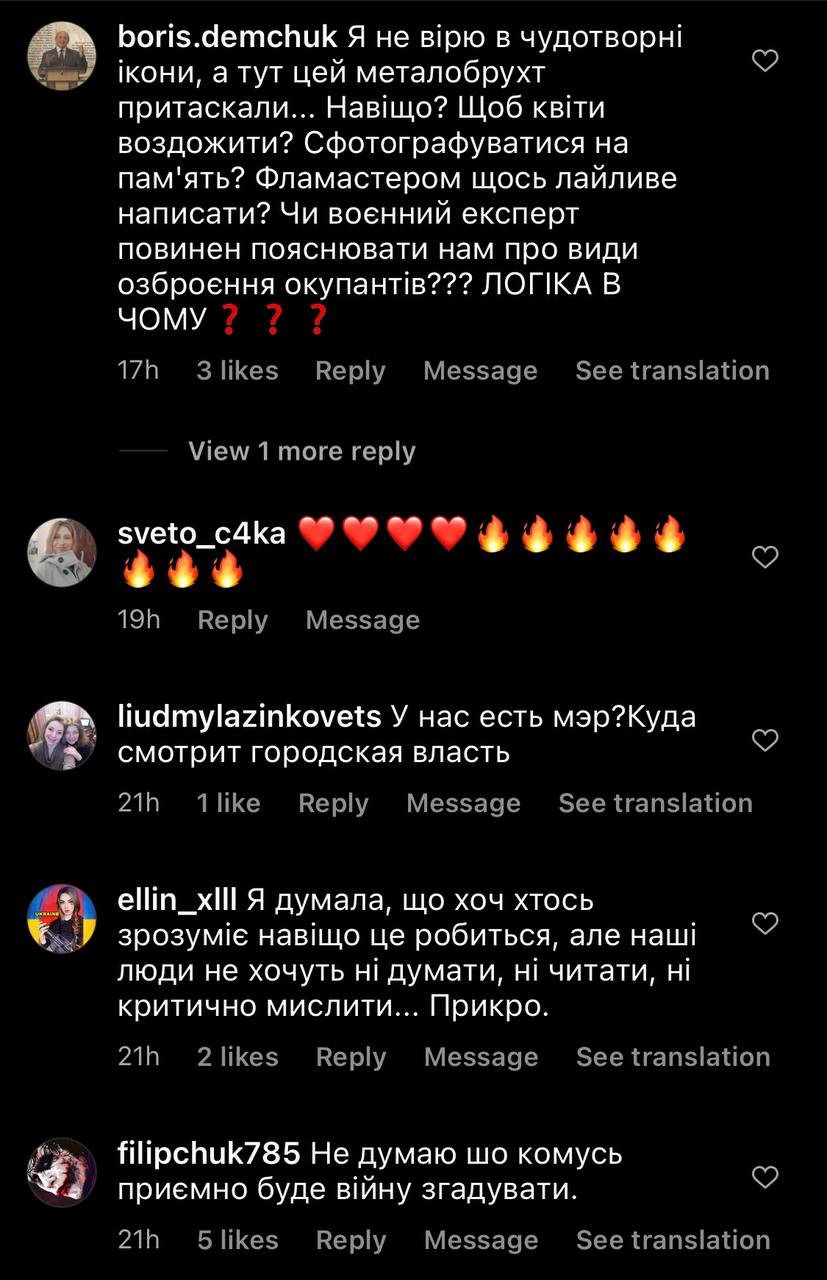The width and height of the screenshot is (827, 1280).
Task: Reply to ellin_xlll's comment
Action: coord(351,1057)
